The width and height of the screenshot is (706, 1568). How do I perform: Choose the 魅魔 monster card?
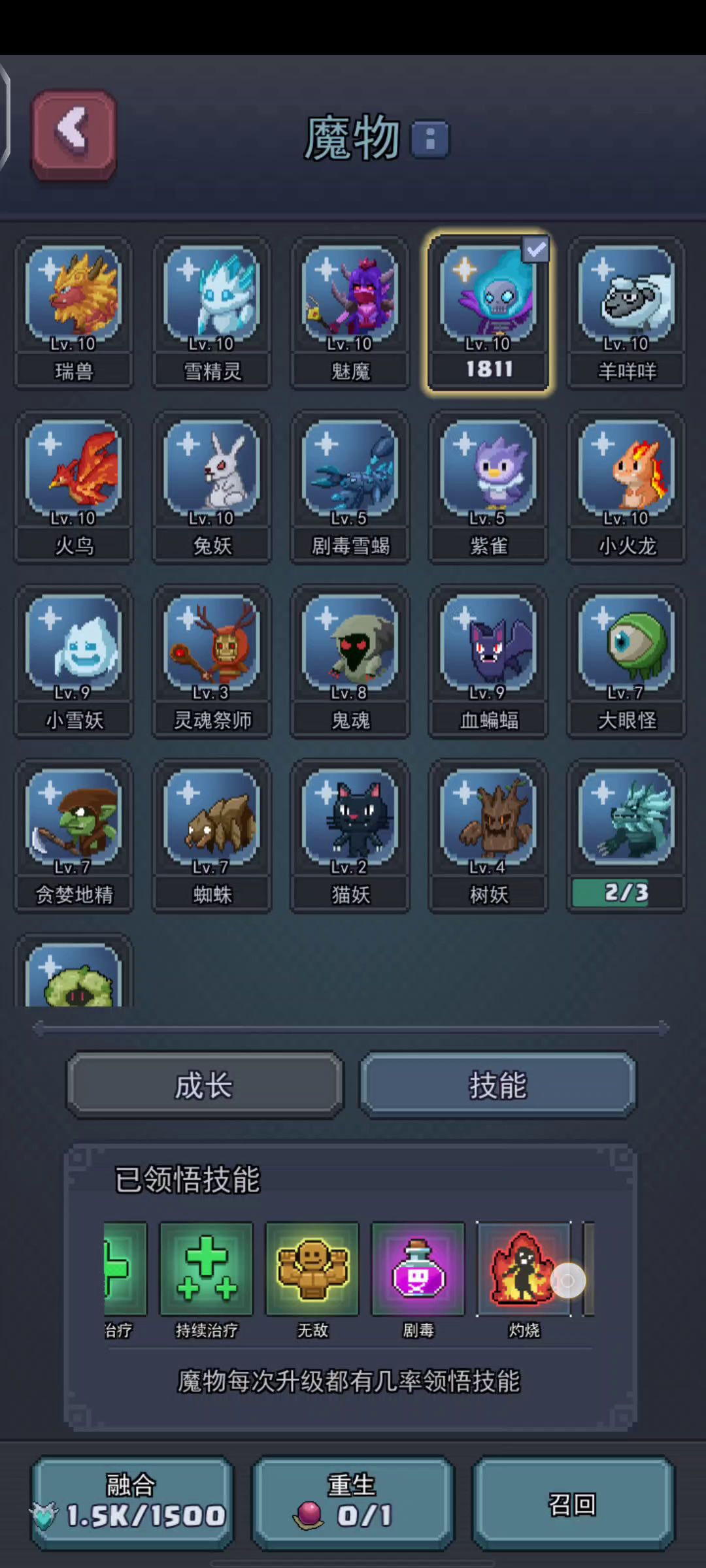350,312
